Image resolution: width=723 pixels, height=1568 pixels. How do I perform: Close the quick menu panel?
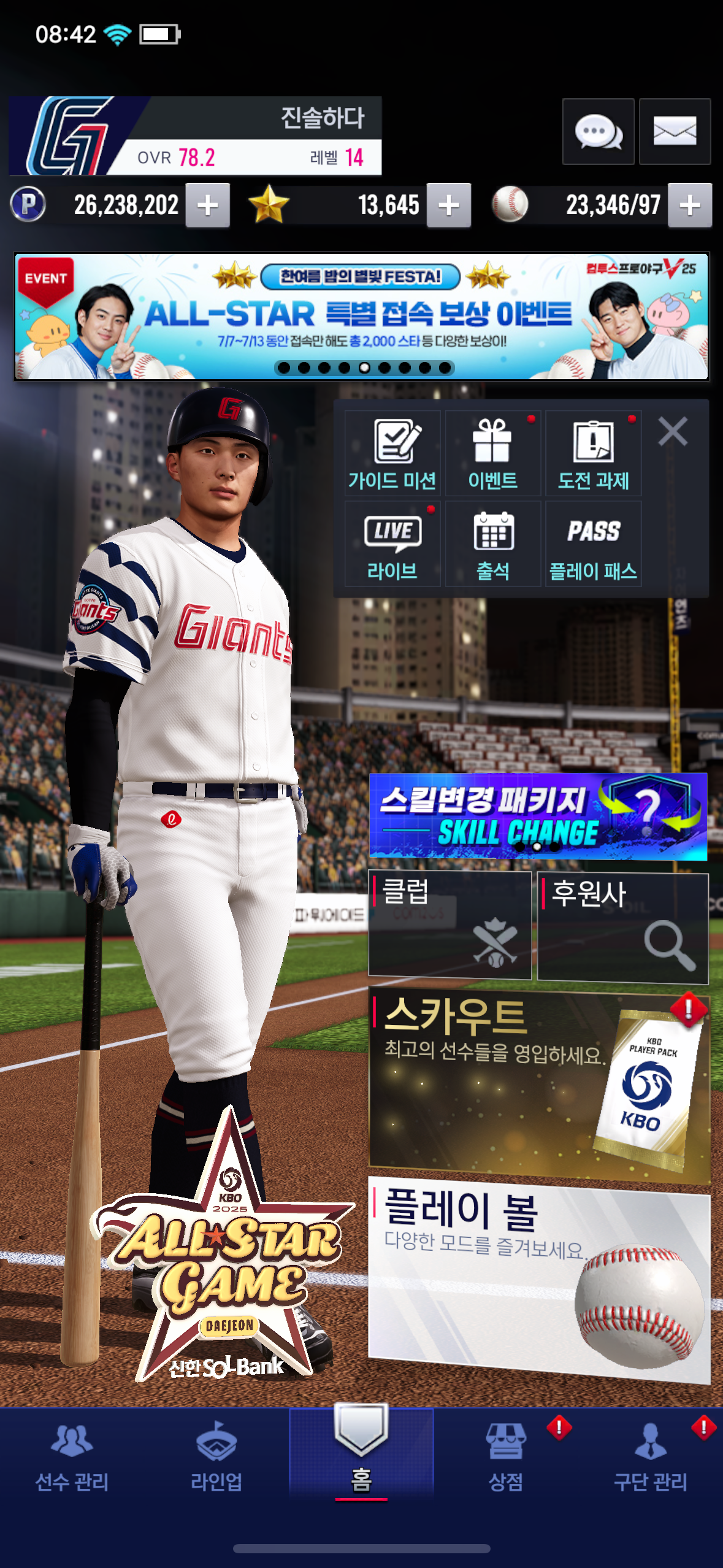(x=673, y=431)
